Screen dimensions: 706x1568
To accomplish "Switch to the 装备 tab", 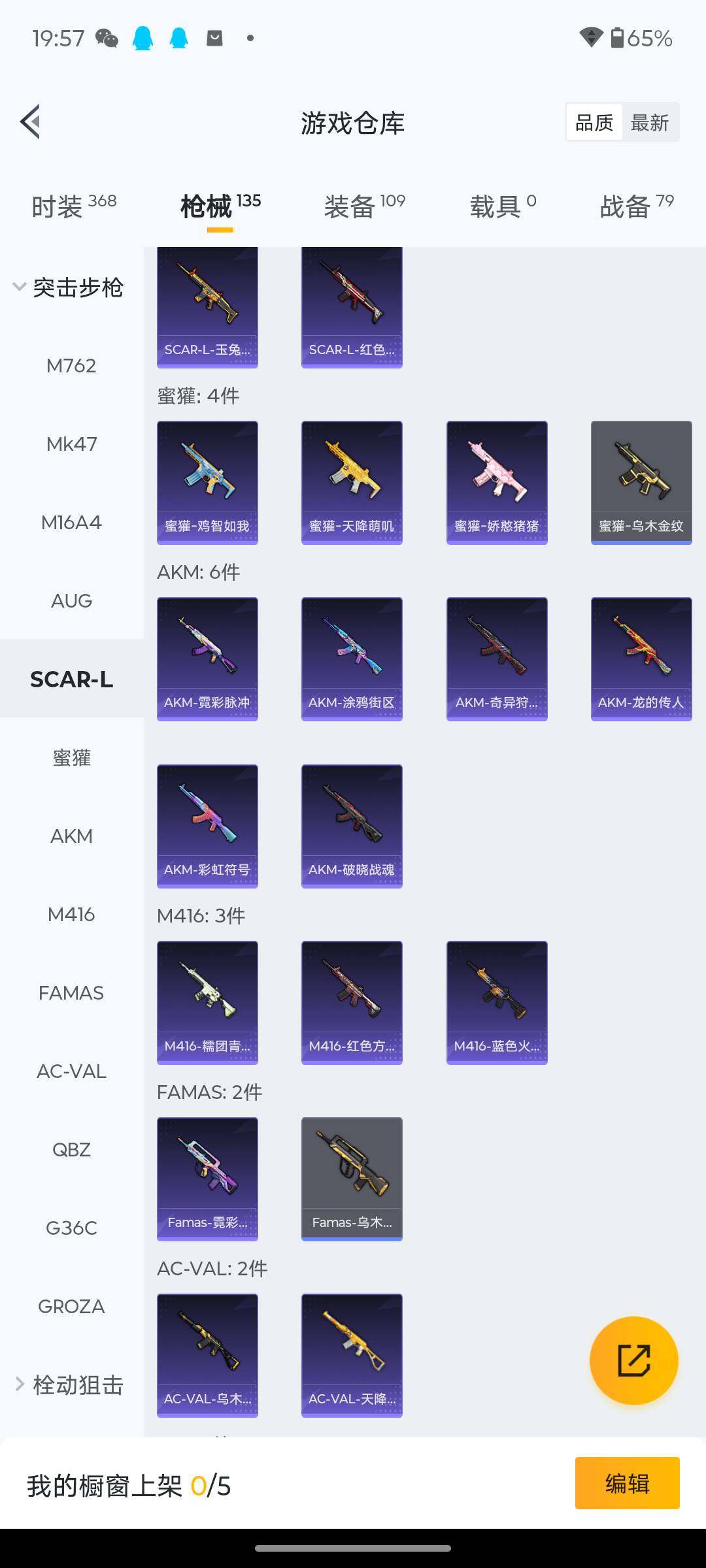I will tap(364, 206).
